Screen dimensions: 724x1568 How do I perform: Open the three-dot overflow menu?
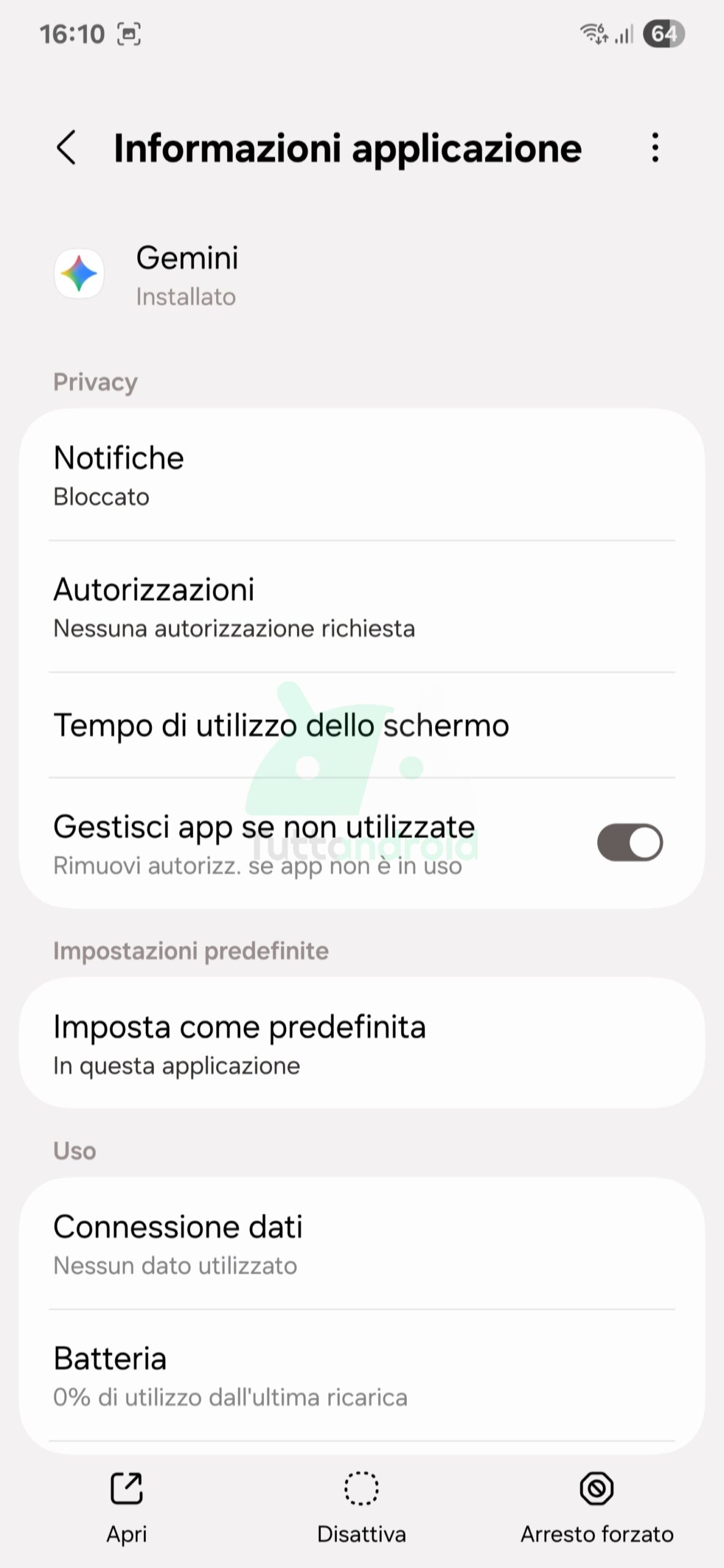click(x=655, y=148)
